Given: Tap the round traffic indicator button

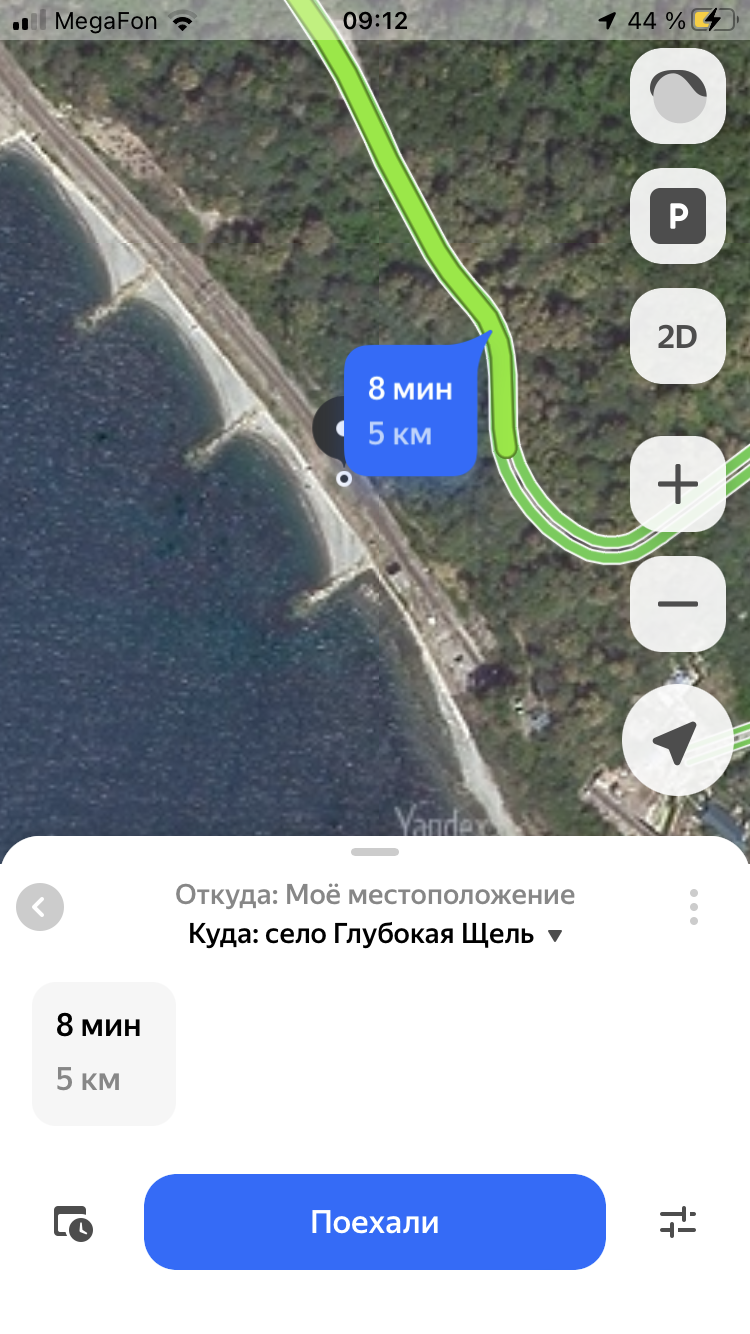Looking at the screenshot, I should (x=678, y=96).
